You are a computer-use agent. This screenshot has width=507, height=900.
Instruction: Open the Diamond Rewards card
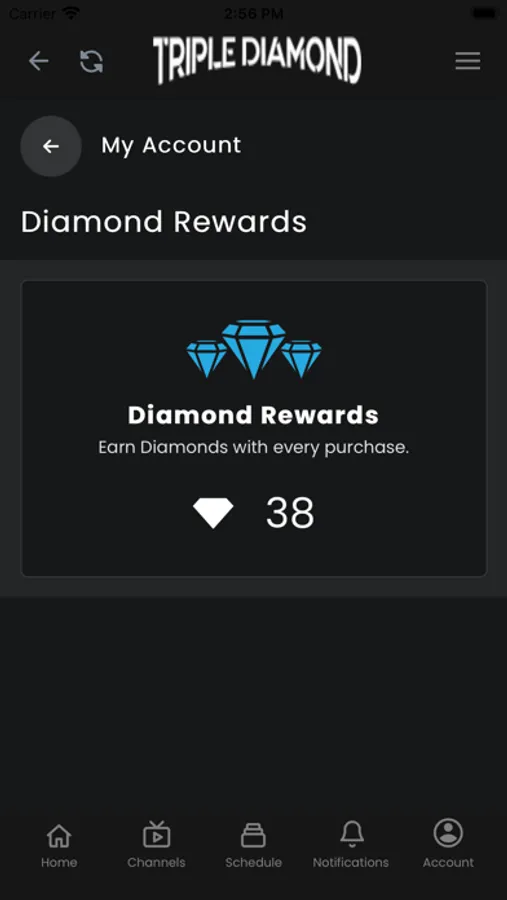click(254, 428)
